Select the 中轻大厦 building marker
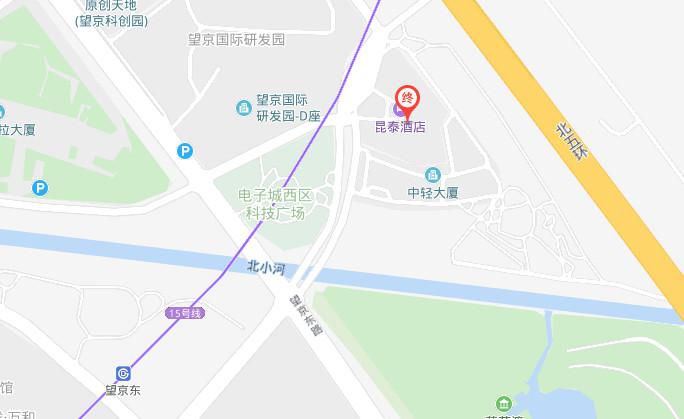684x419 pixels. pos(432,175)
